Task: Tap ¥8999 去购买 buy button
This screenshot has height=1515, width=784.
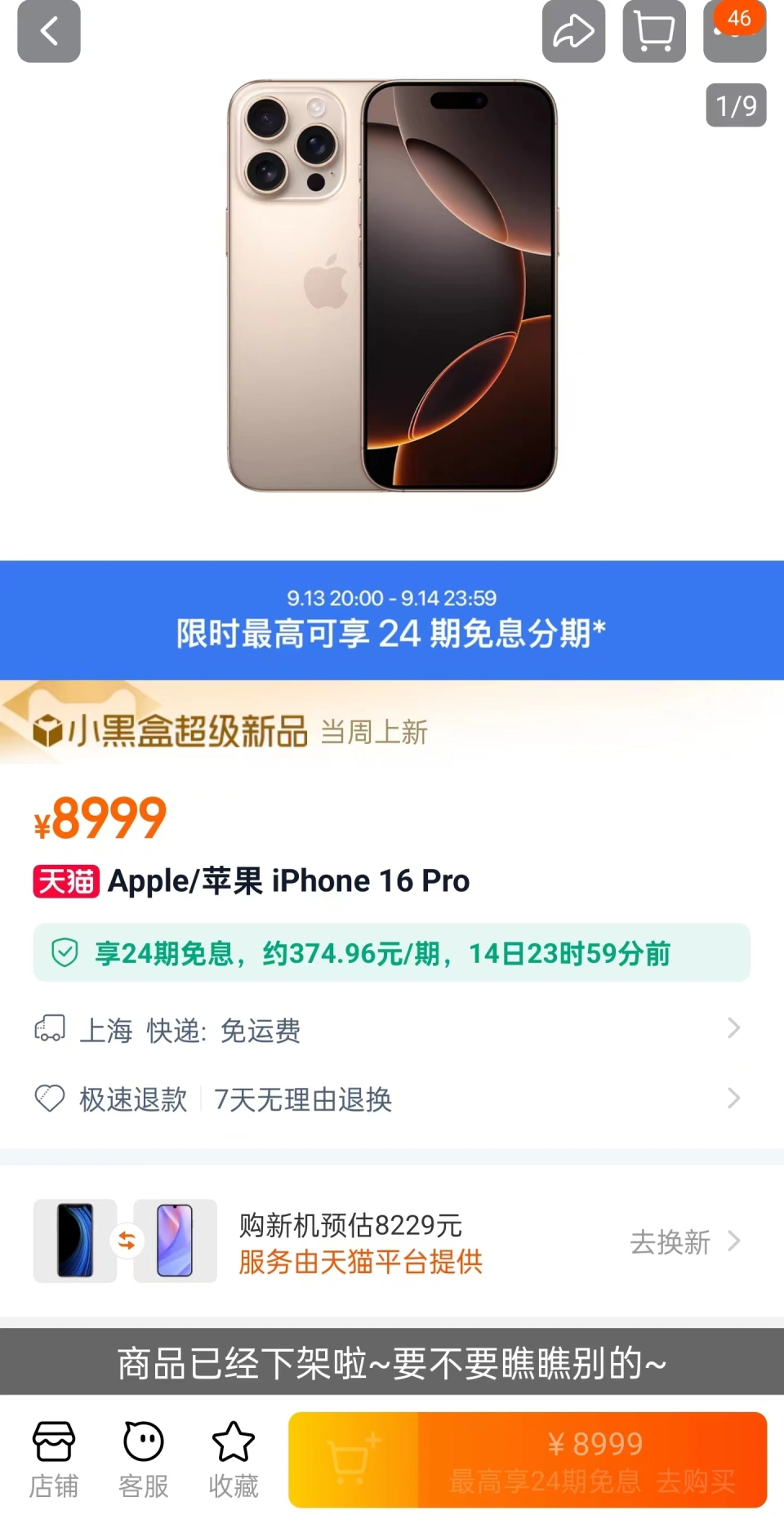Action: (x=593, y=1459)
